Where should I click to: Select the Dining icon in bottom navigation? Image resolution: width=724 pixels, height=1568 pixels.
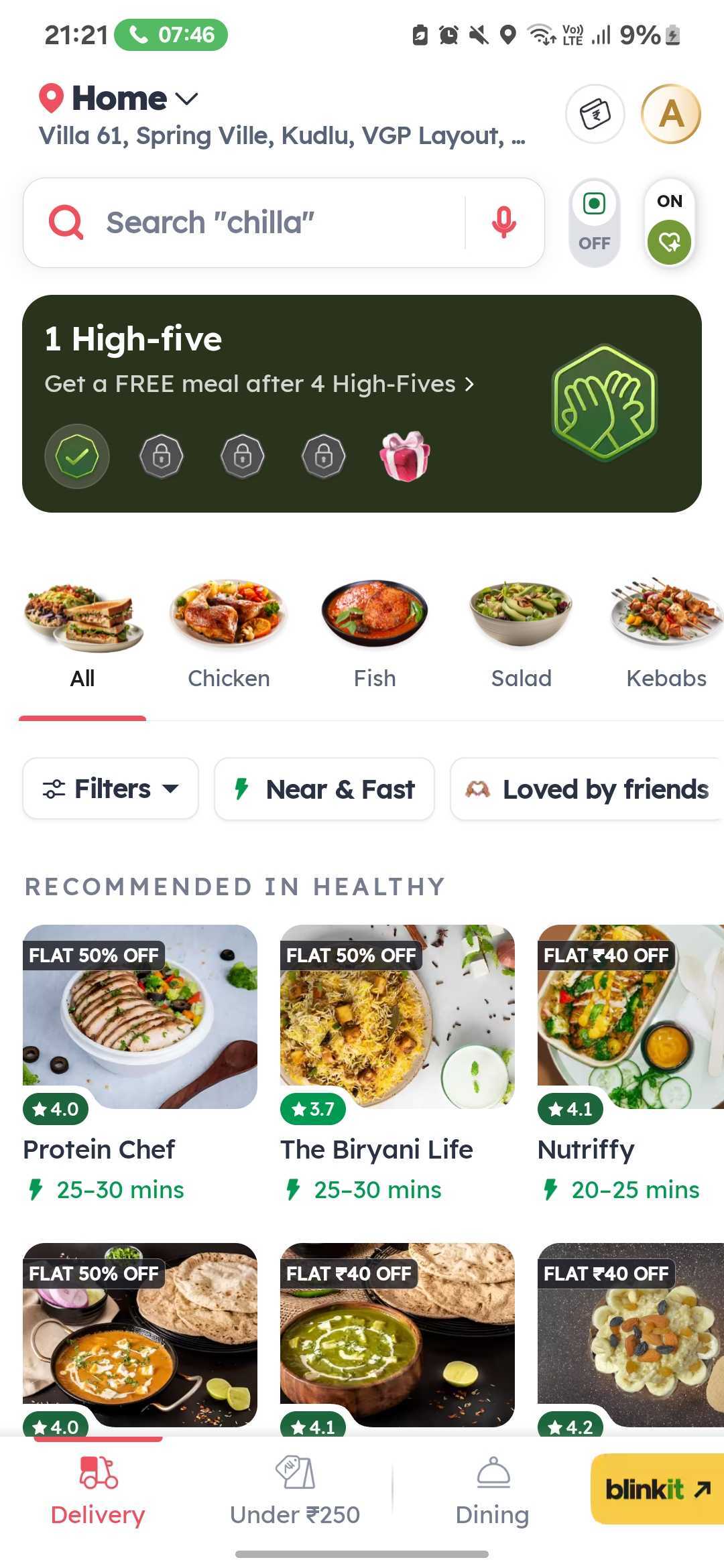click(492, 1470)
